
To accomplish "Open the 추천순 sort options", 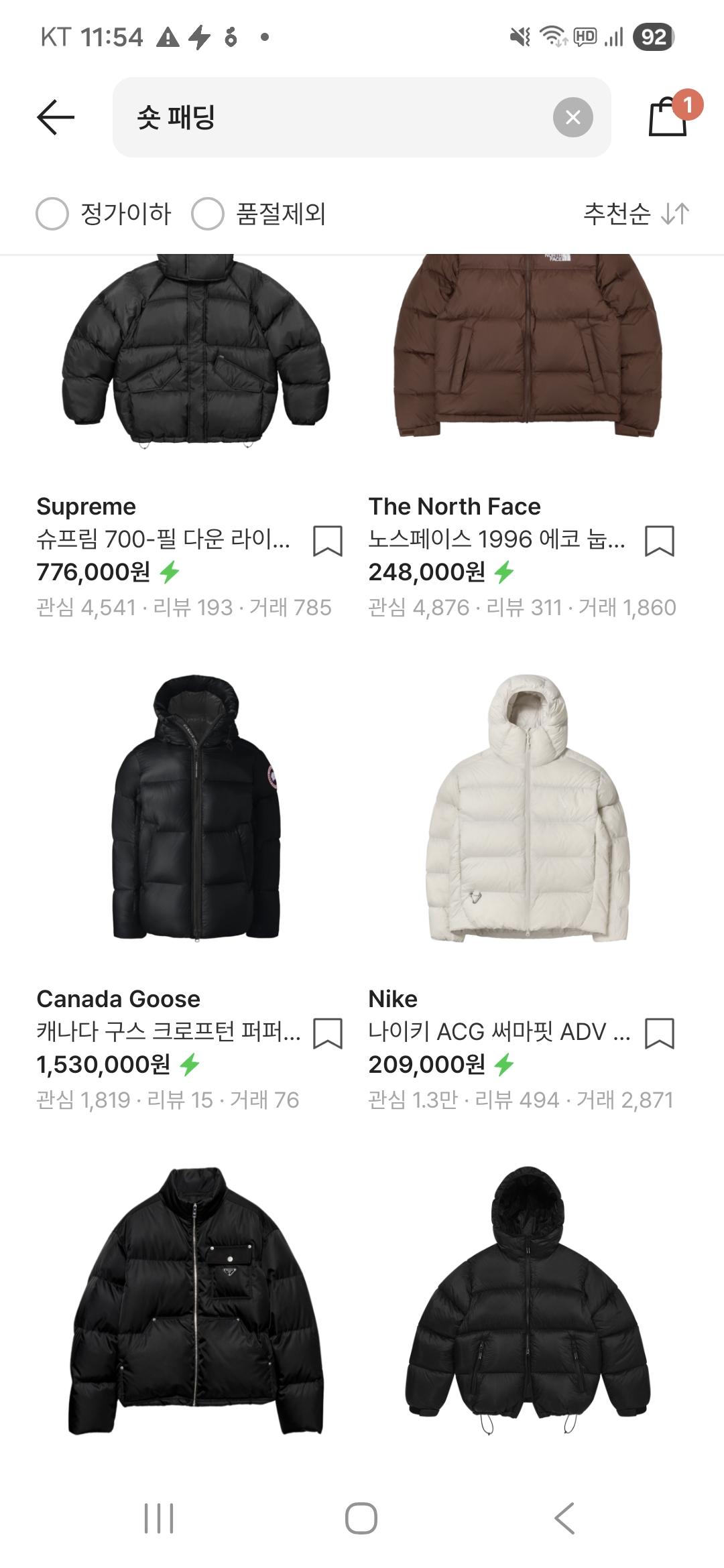I will [x=636, y=214].
